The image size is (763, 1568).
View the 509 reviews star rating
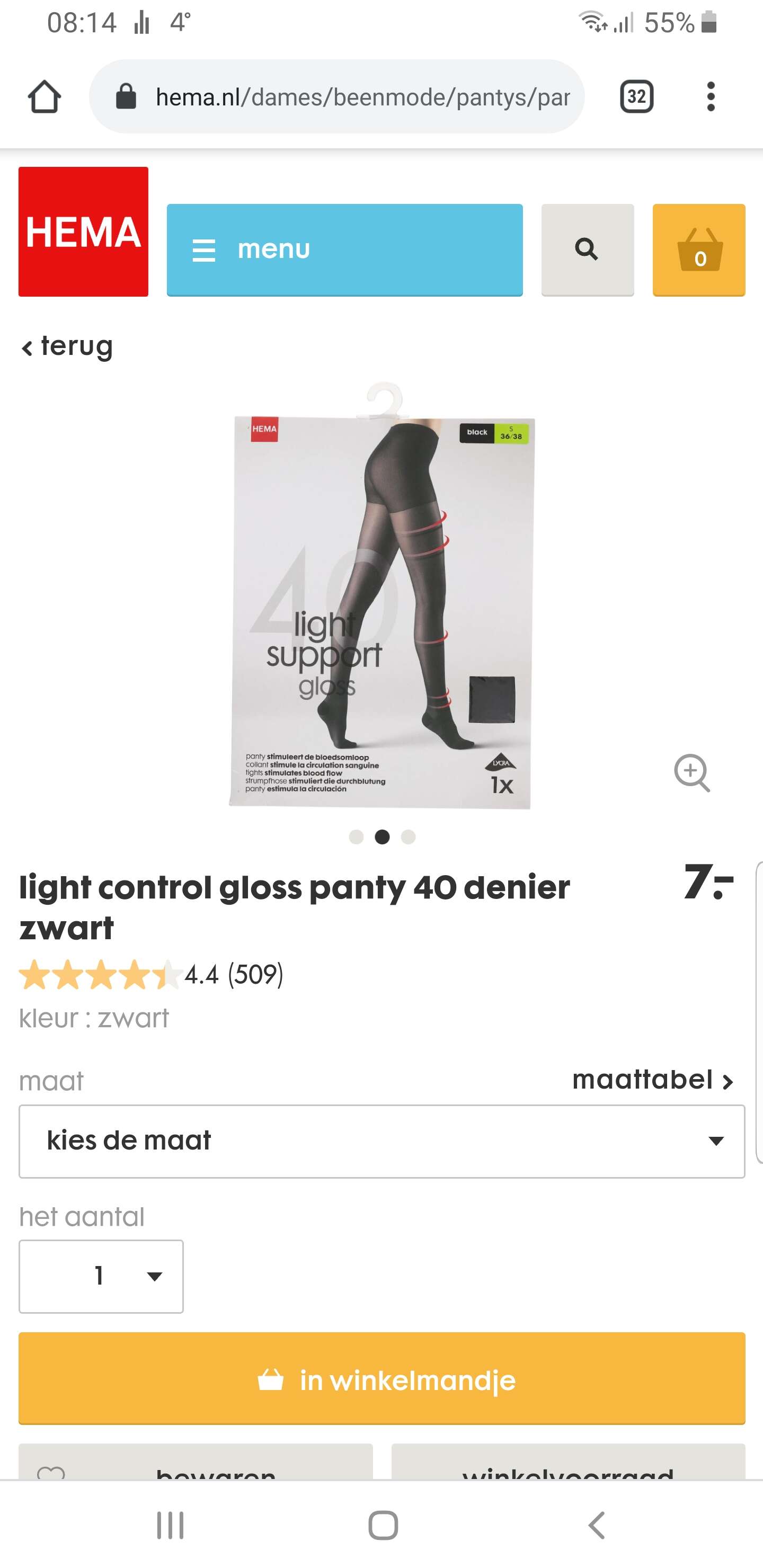click(x=151, y=975)
